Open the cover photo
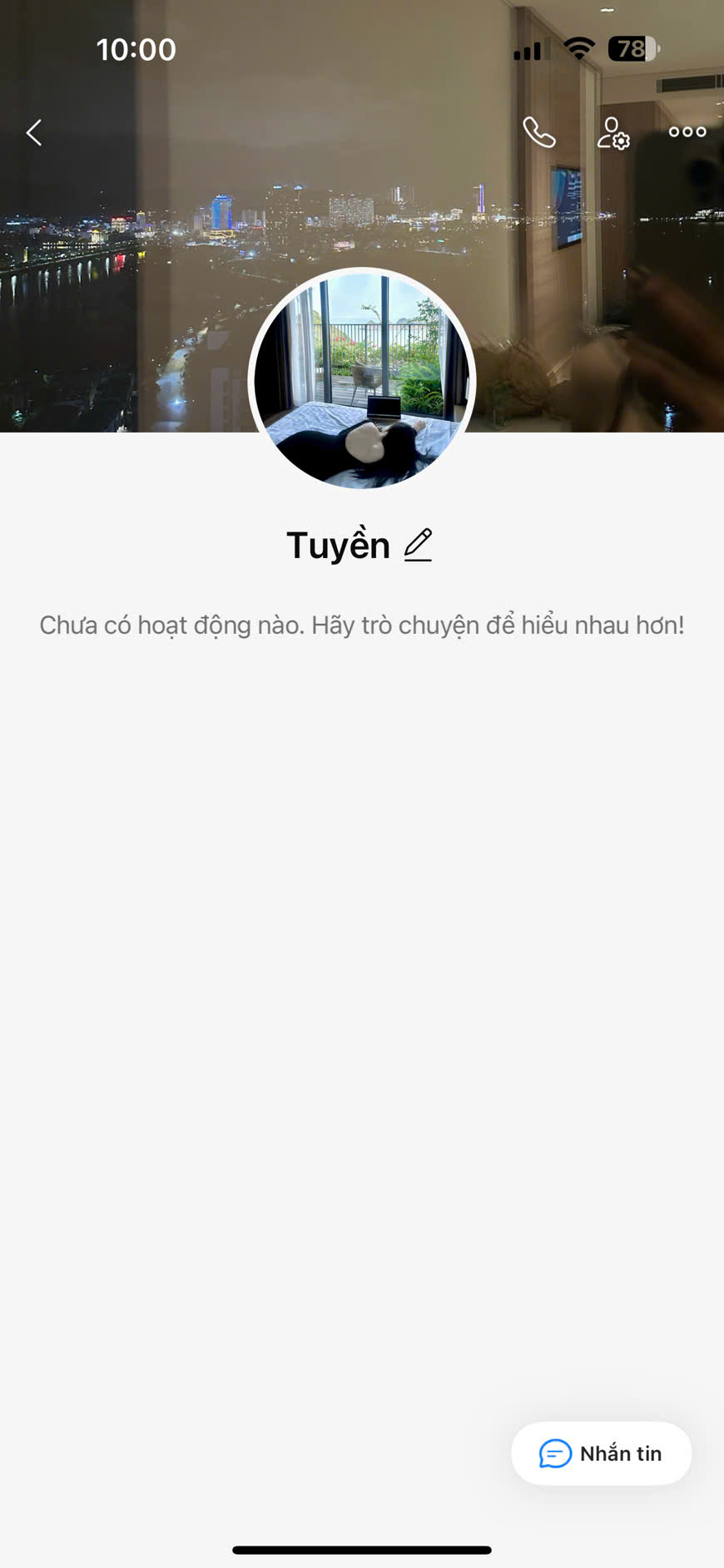The height and width of the screenshot is (1568, 724). (x=125, y=275)
